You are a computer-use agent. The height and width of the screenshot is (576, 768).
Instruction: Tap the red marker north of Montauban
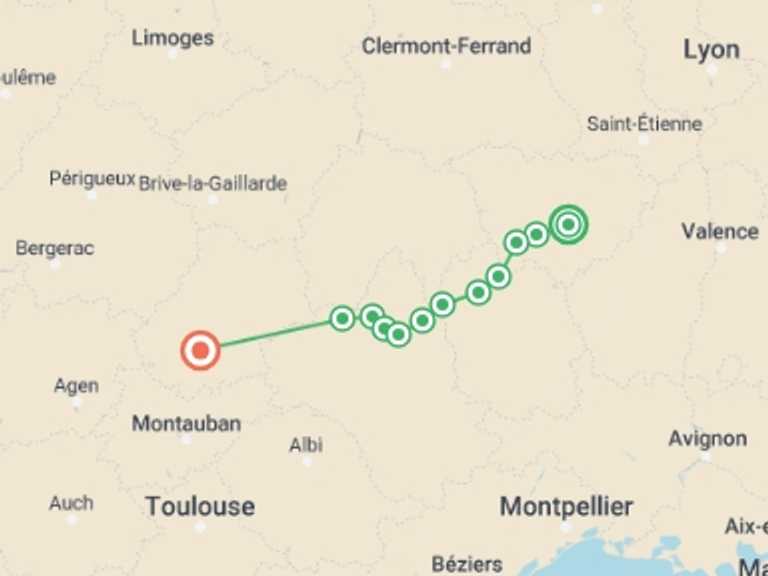pyautogui.click(x=200, y=350)
